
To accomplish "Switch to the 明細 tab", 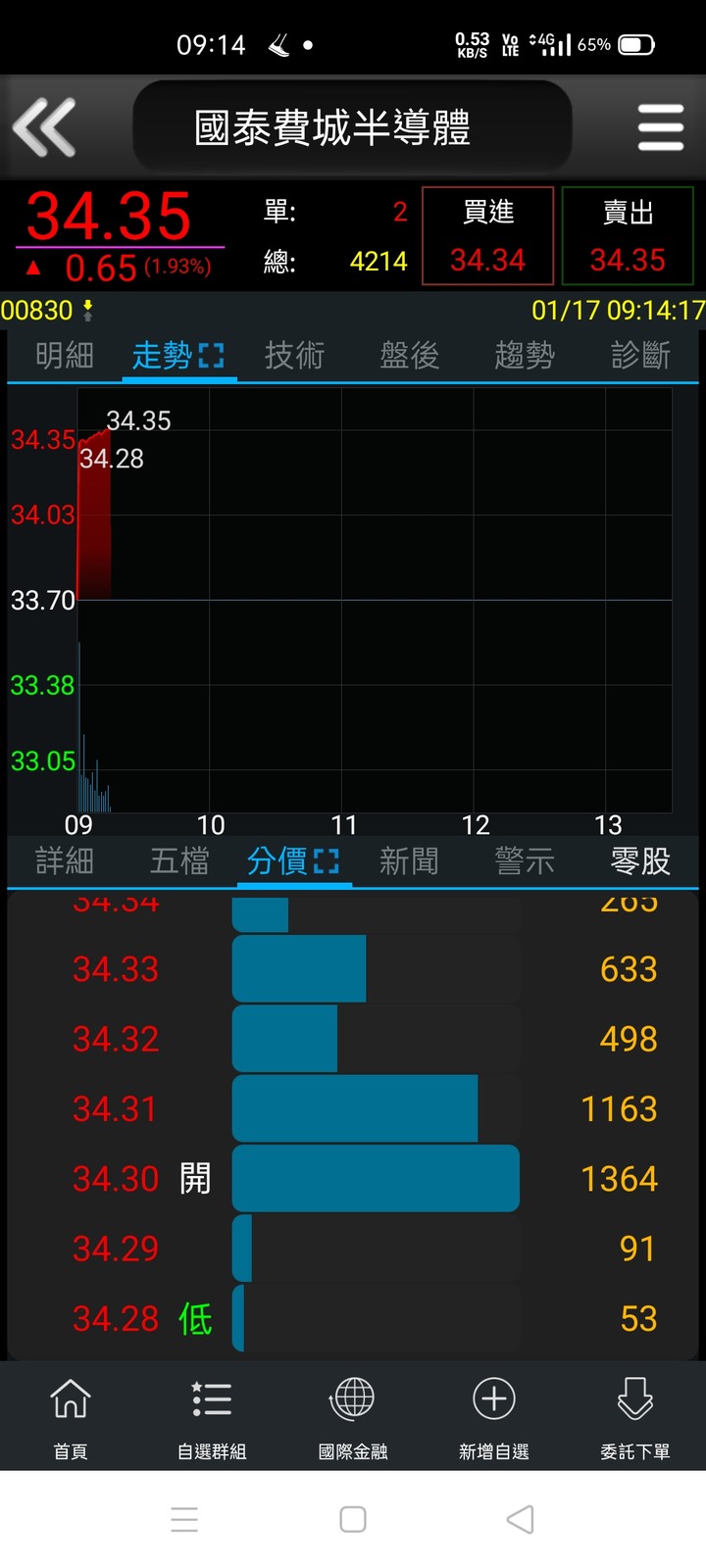I will coord(65,355).
